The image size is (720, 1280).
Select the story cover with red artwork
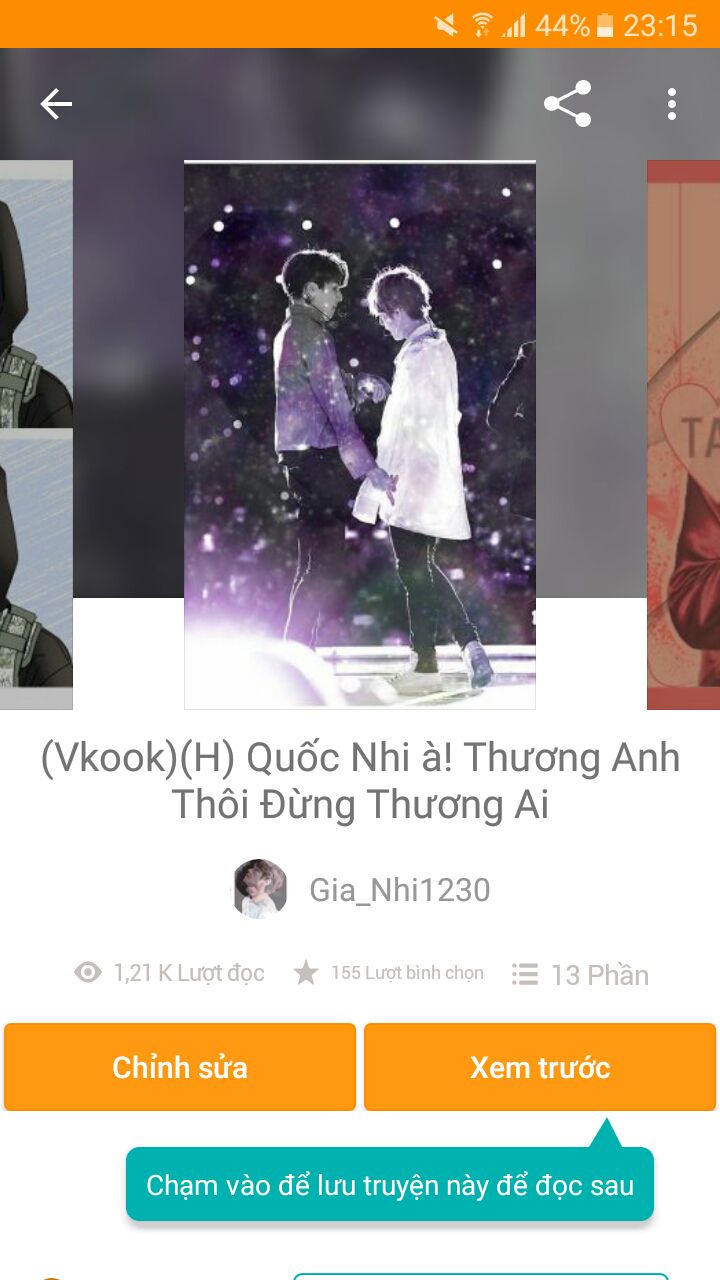click(684, 435)
